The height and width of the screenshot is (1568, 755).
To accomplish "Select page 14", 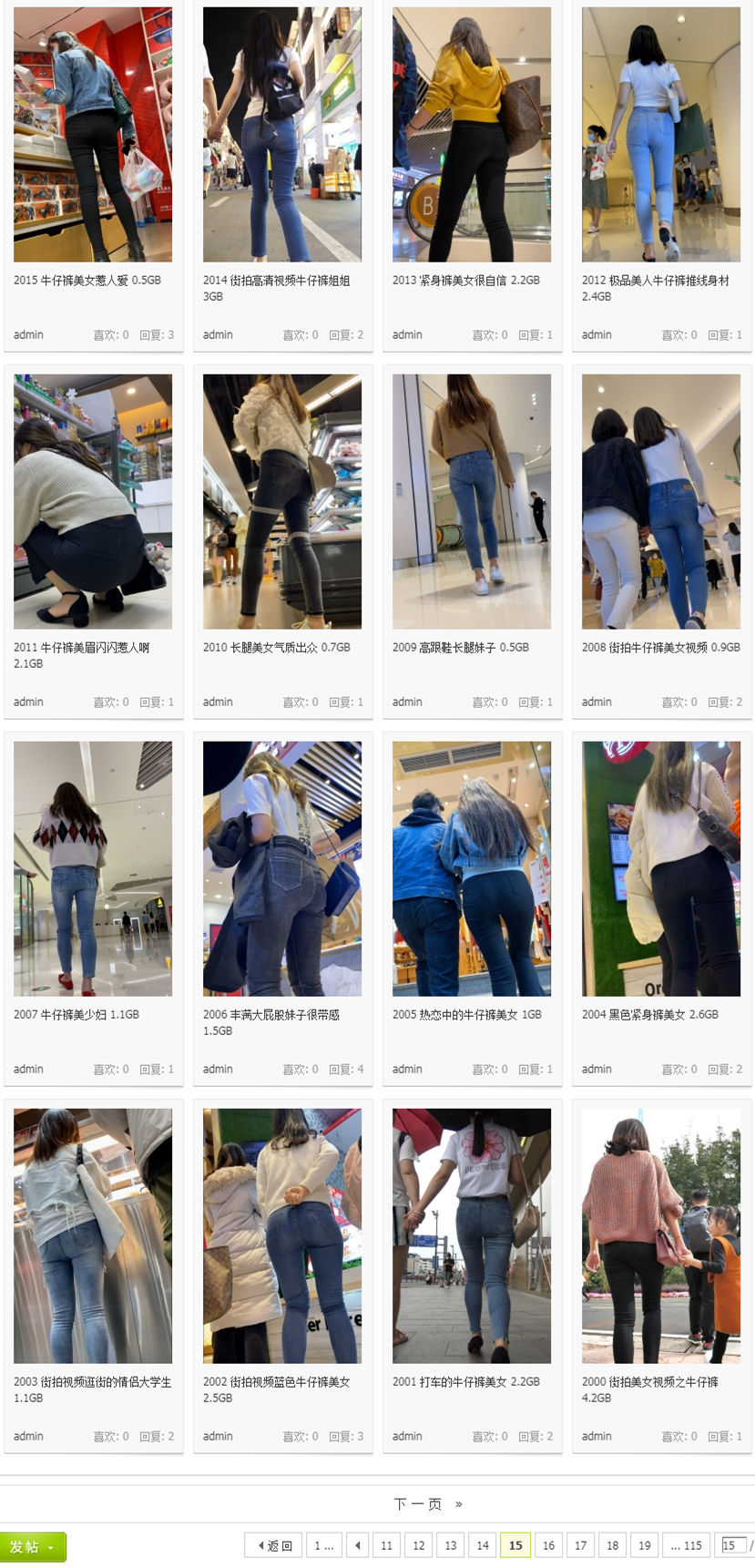I will (483, 1545).
